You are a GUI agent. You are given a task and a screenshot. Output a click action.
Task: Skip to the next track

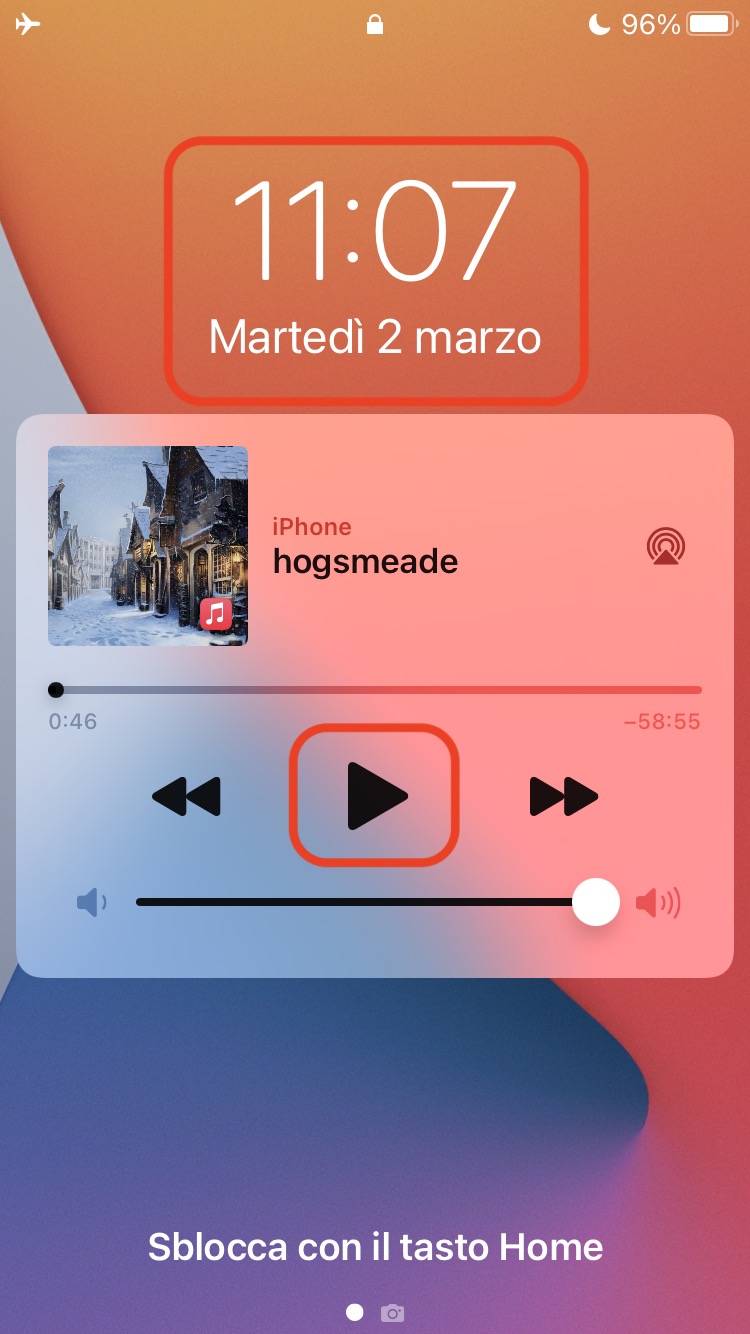tap(563, 796)
